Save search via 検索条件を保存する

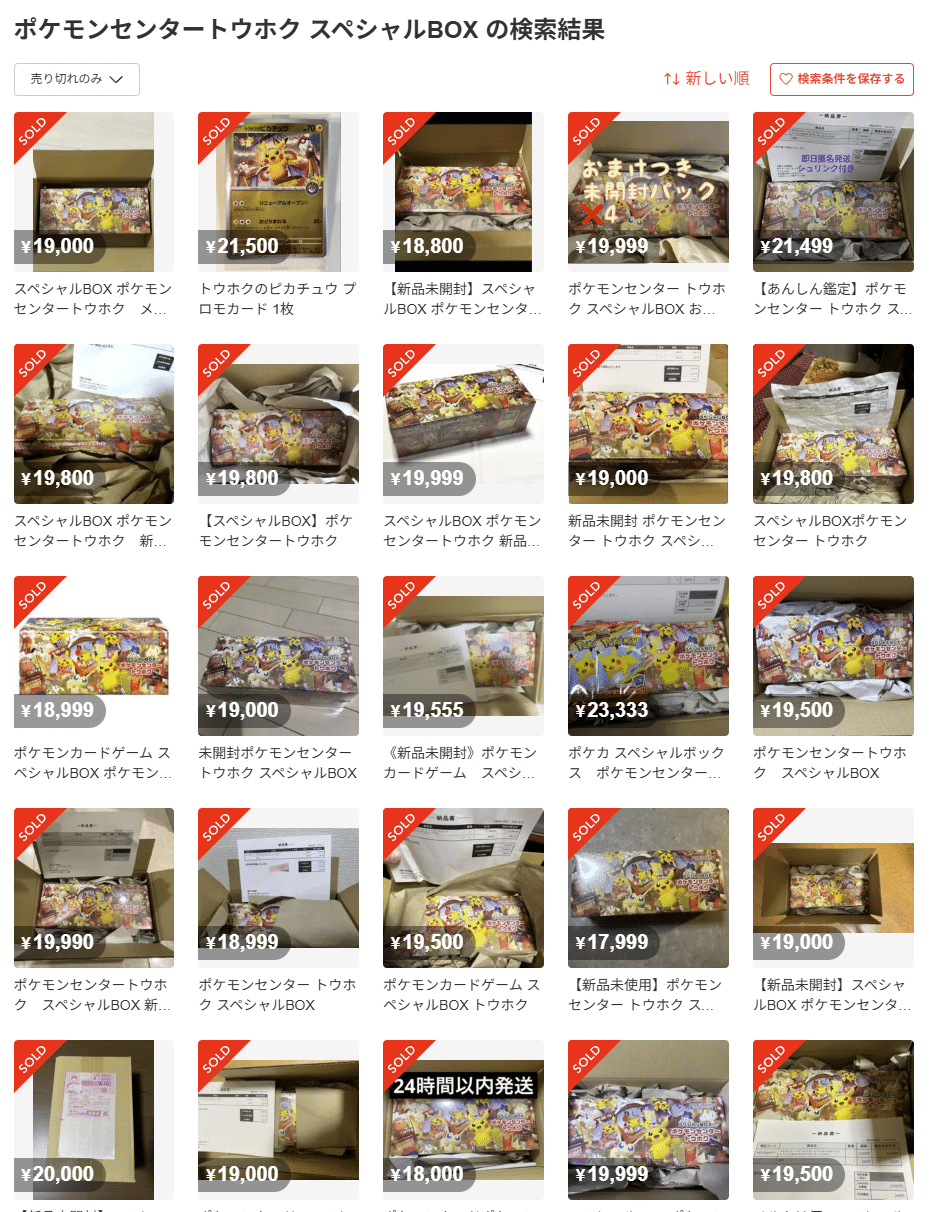(x=841, y=79)
